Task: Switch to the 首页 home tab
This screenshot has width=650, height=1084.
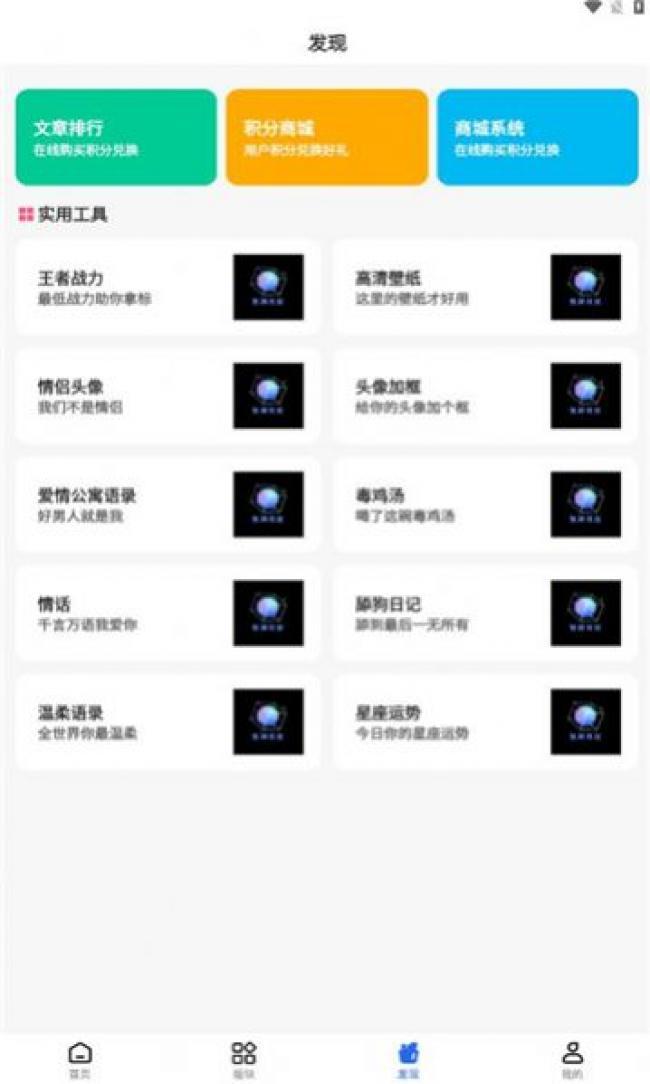Action: [x=80, y=1058]
